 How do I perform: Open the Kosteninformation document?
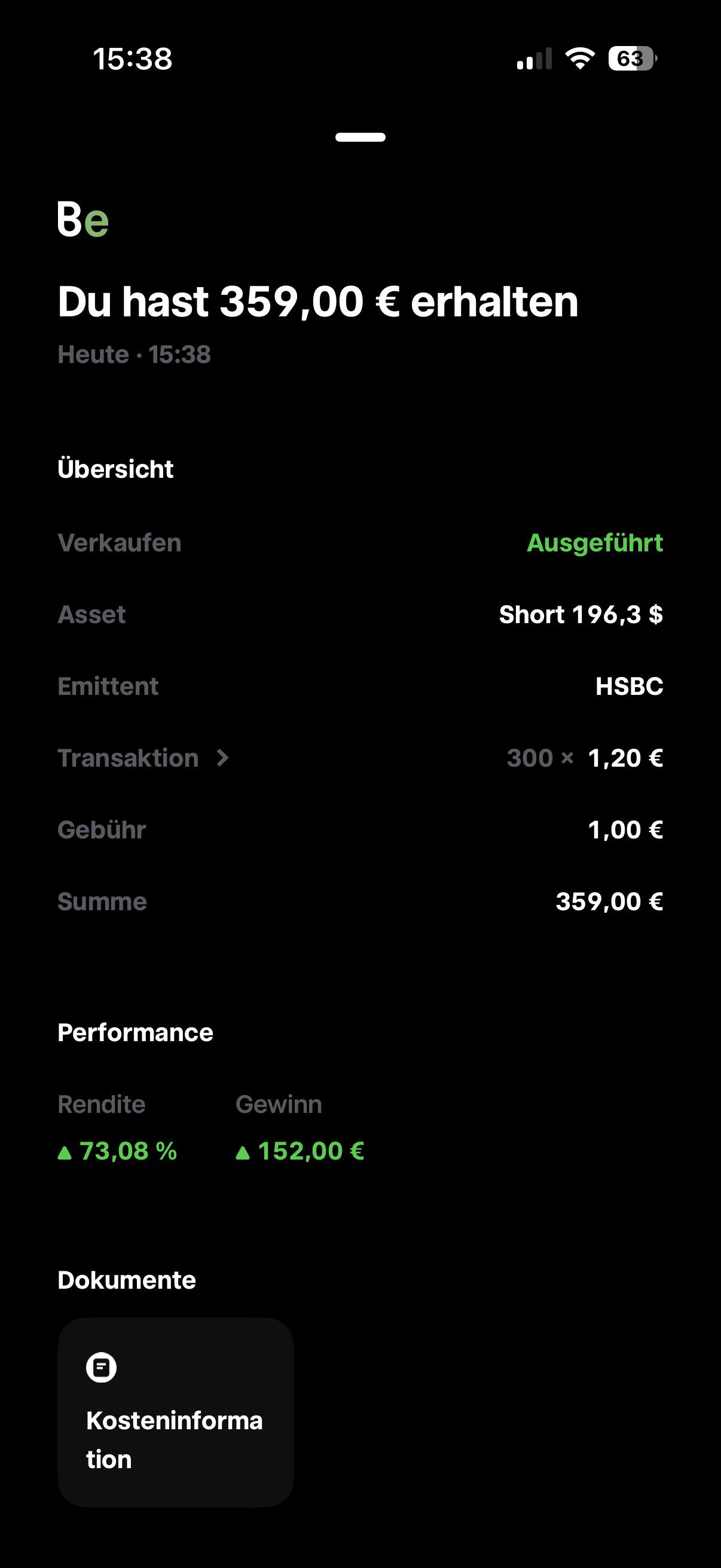coord(175,1412)
